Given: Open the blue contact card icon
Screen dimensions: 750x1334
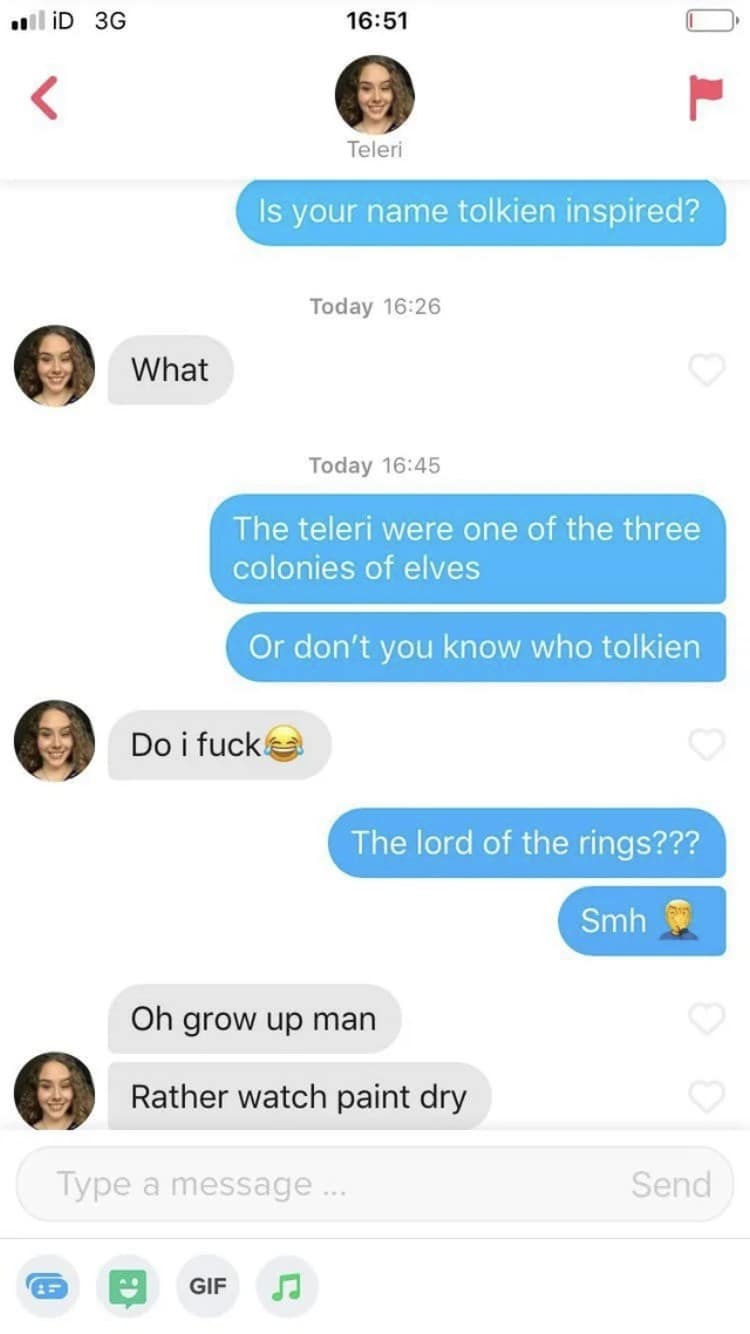Looking at the screenshot, I should 48,1286.
